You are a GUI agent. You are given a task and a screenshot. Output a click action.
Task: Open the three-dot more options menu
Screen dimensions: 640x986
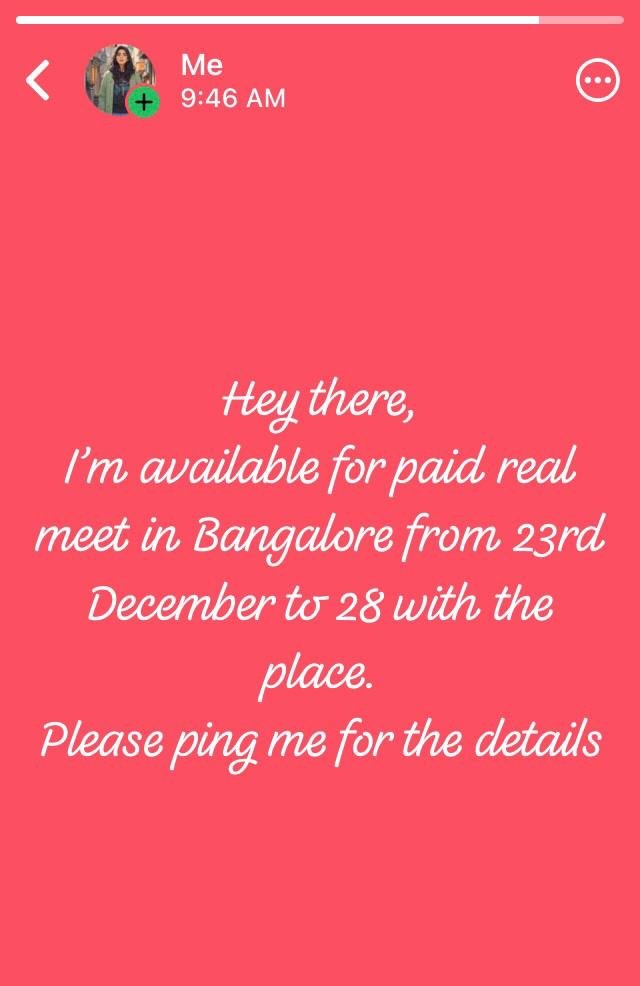pyautogui.click(x=598, y=81)
